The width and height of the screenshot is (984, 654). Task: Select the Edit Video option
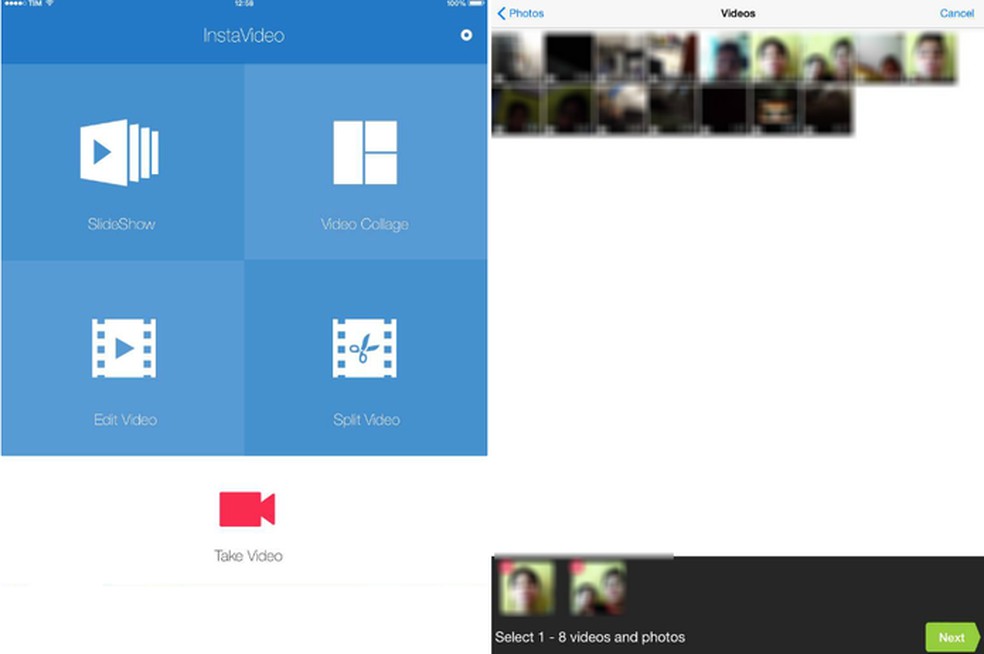pos(124,358)
